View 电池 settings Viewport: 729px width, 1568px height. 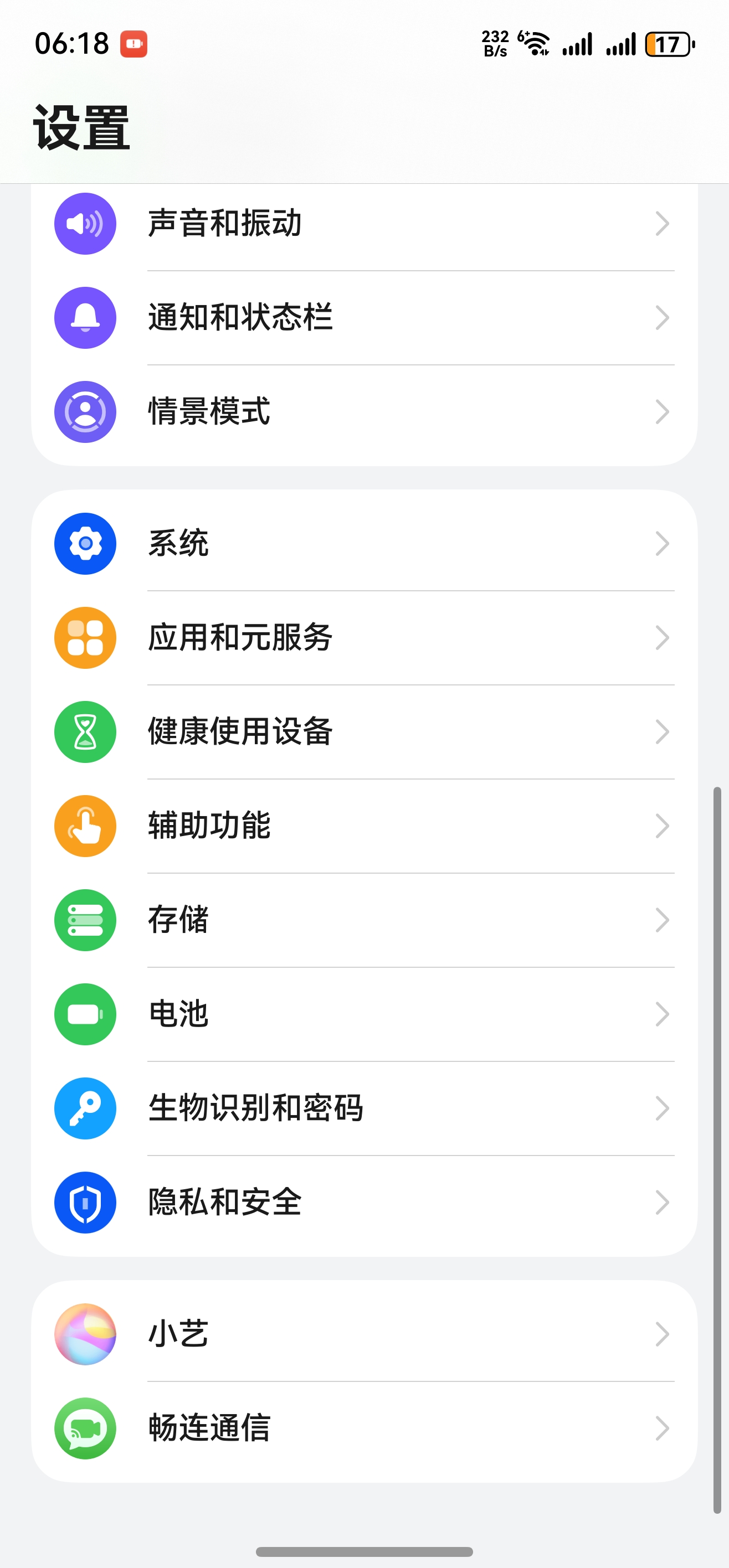coord(364,1014)
